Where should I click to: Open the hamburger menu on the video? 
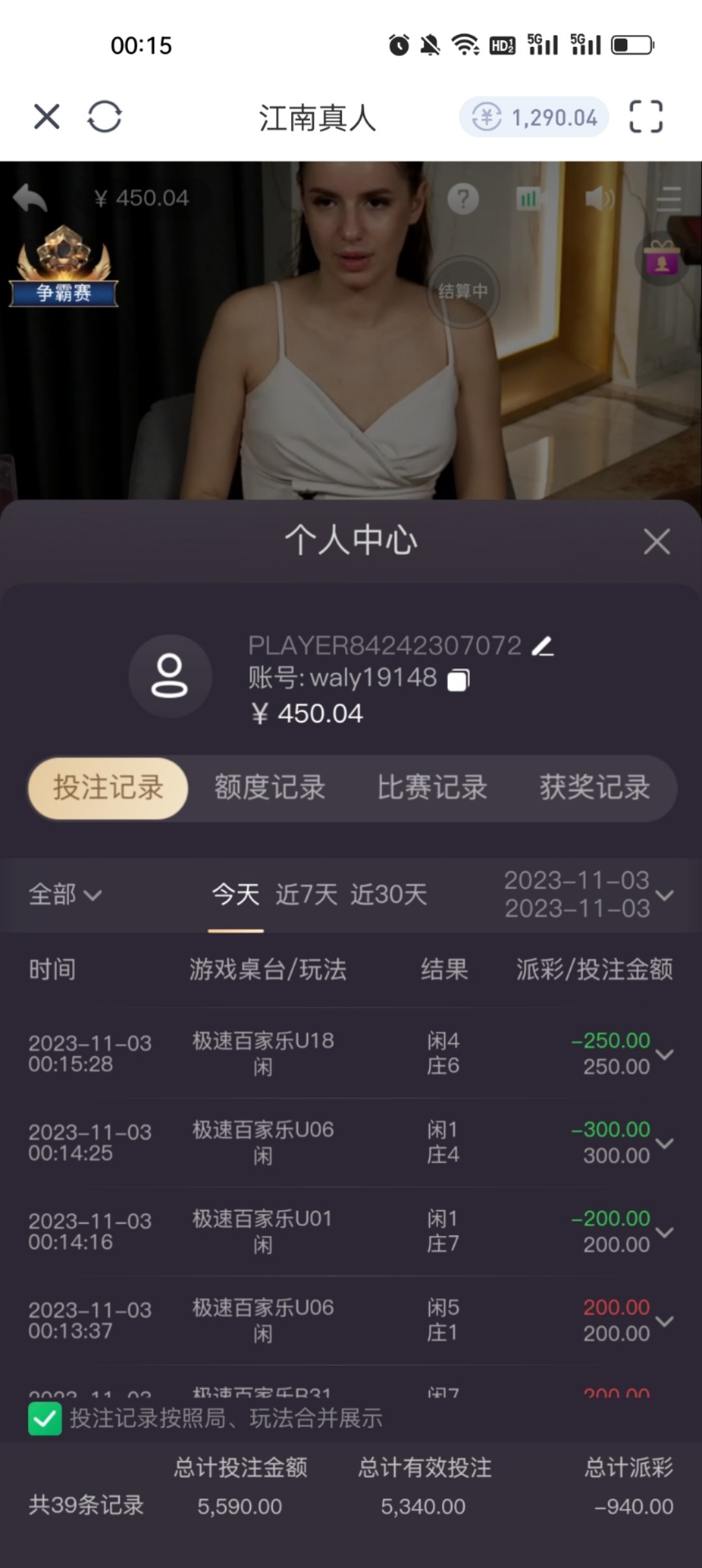(x=667, y=200)
